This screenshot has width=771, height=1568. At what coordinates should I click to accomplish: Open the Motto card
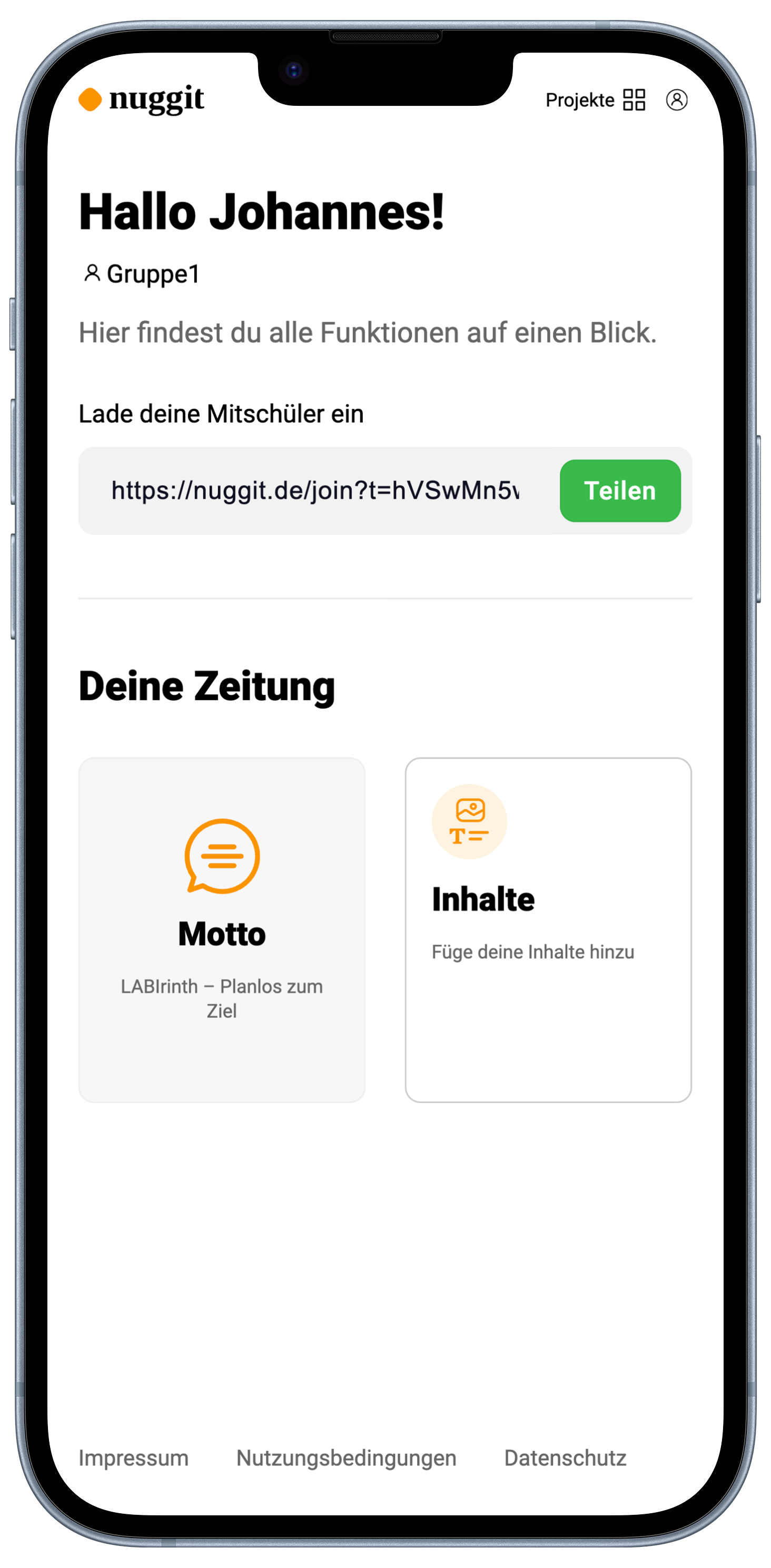click(x=222, y=929)
